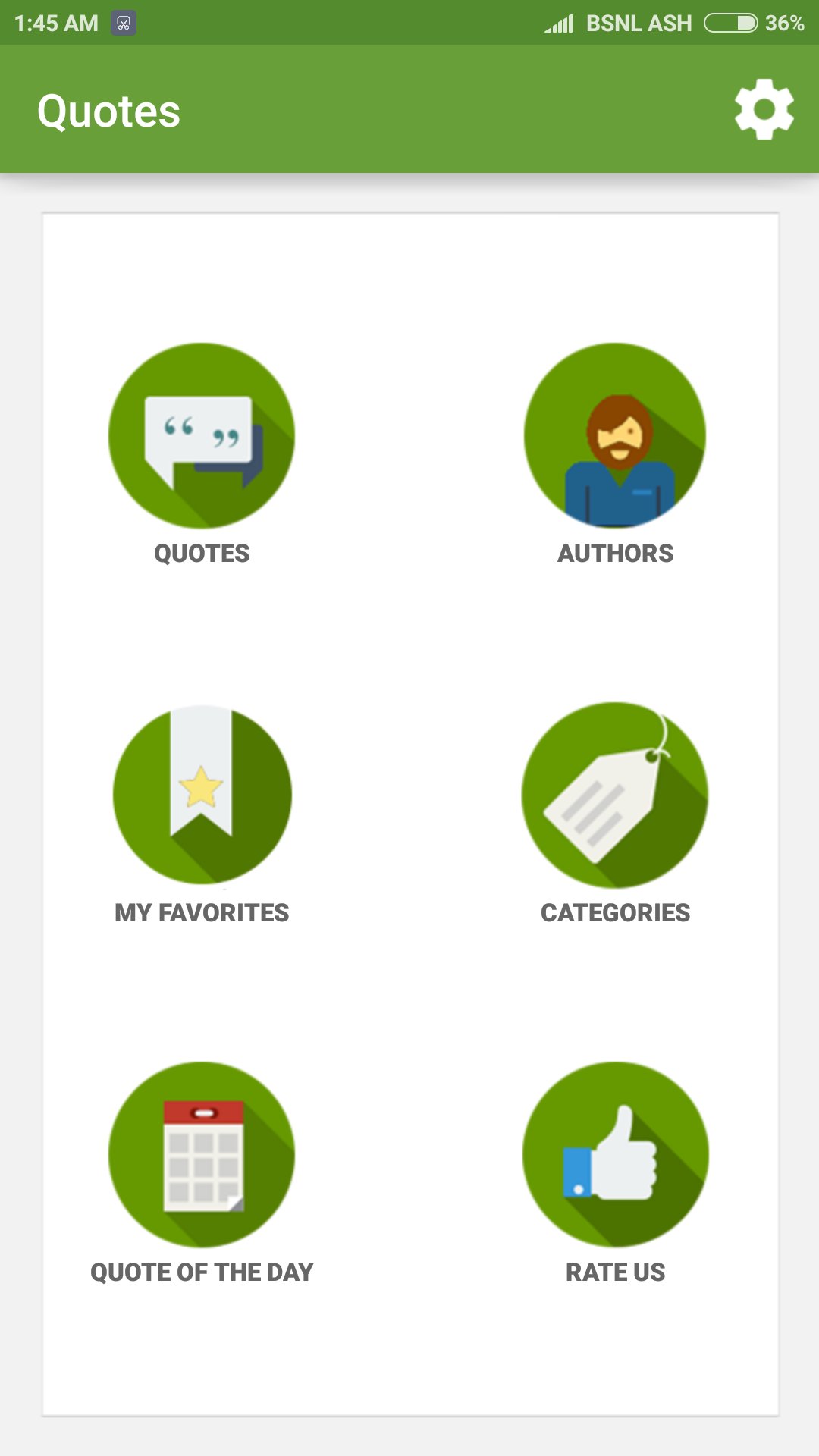Browse quotes by Authors
This screenshot has height=1456, width=819.
(x=615, y=436)
